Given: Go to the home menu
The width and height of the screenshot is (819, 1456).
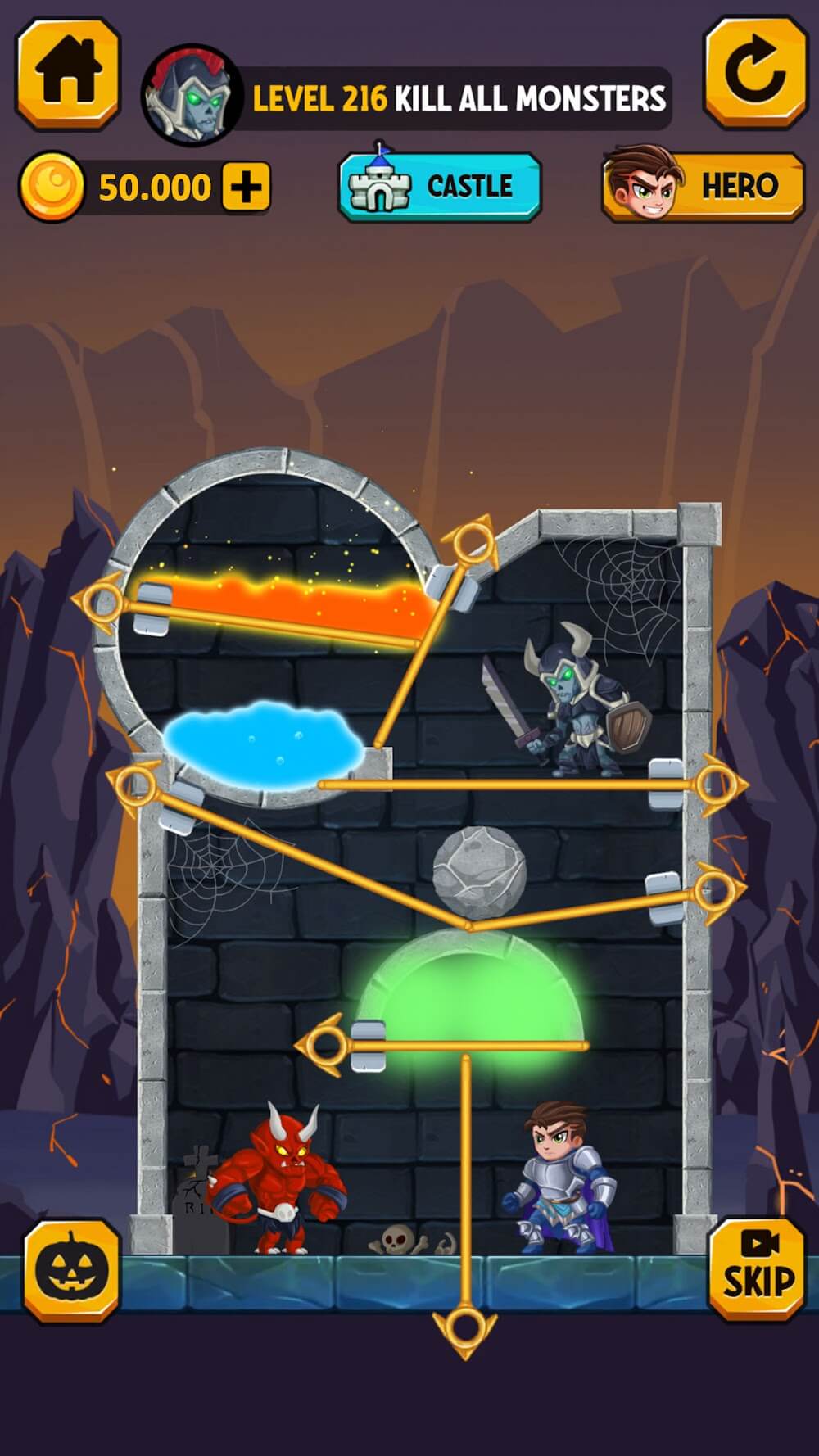Looking at the screenshot, I should pyautogui.click(x=68, y=74).
